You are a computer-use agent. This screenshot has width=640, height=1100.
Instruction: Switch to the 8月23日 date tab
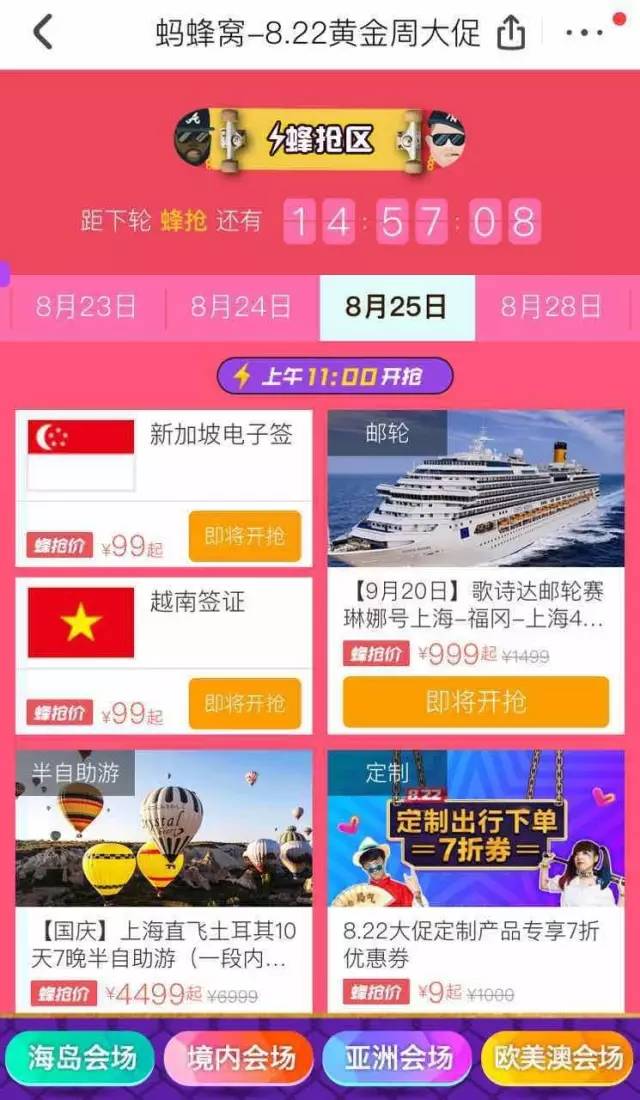(87, 307)
